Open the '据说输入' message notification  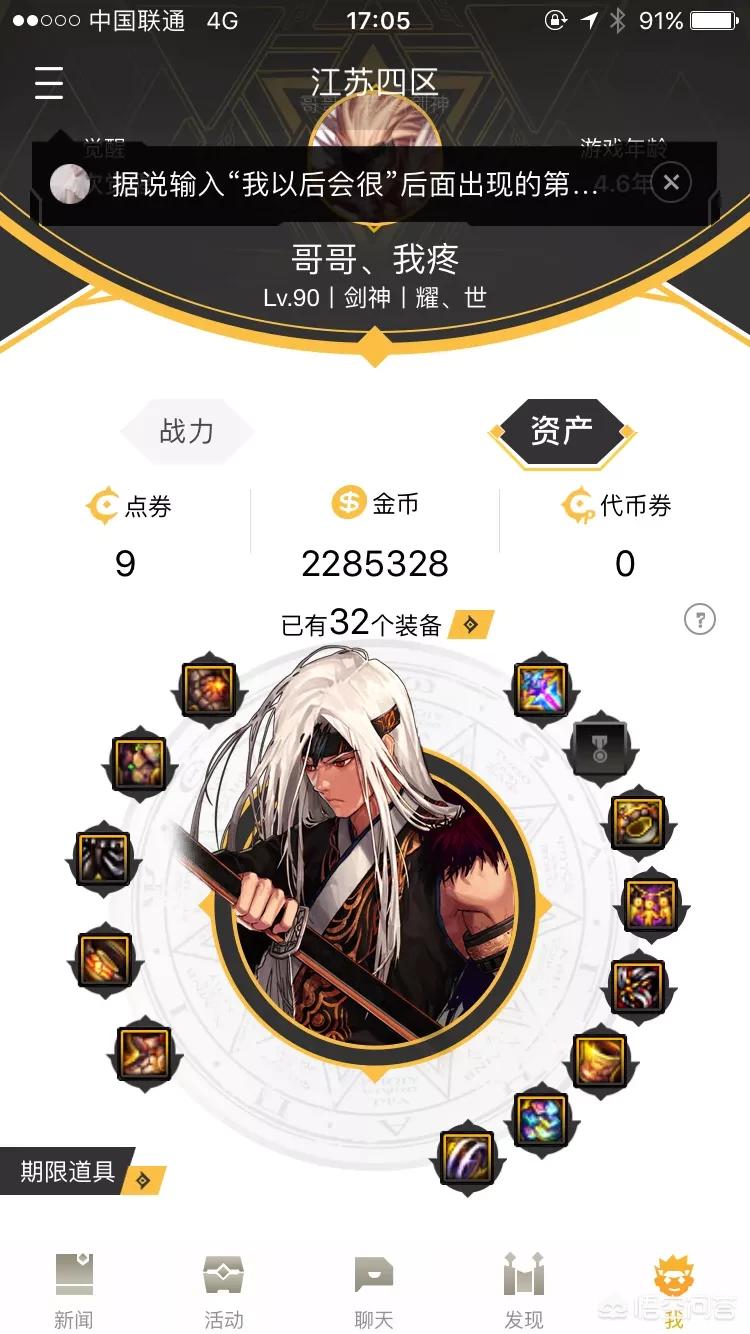click(x=355, y=183)
